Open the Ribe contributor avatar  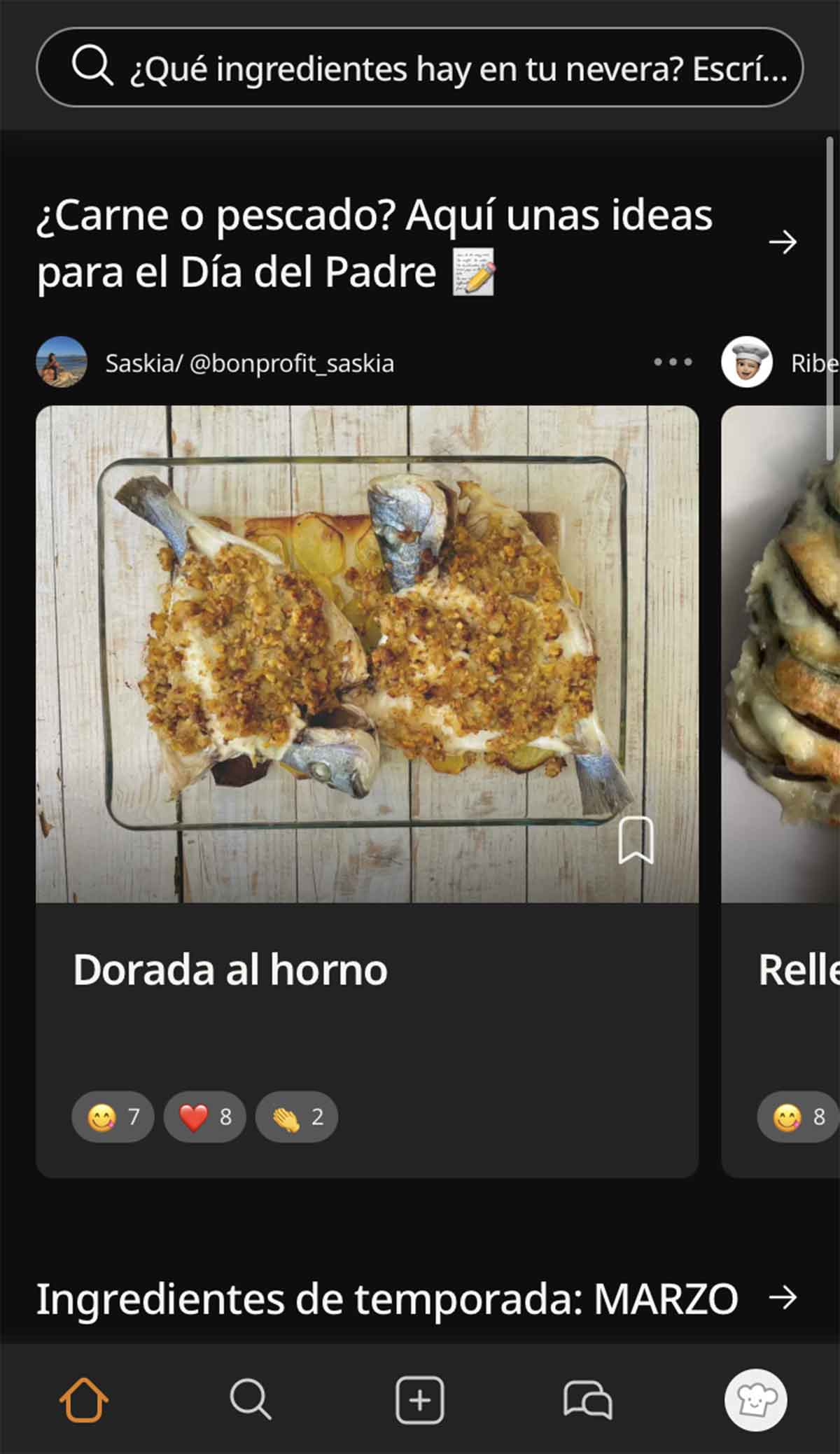tap(746, 363)
